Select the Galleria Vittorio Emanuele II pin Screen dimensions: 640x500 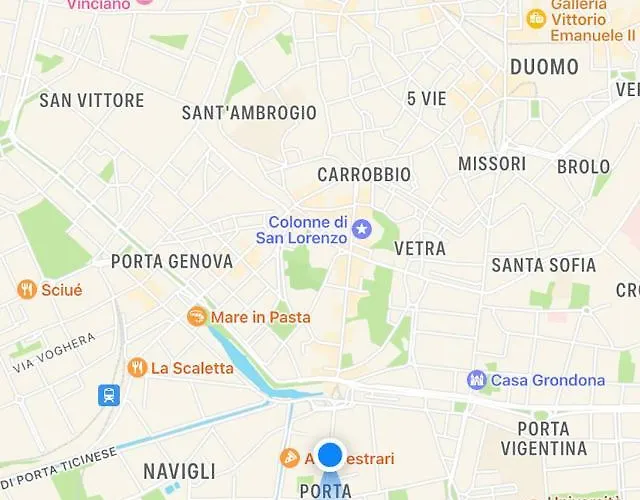tap(536, 19)
